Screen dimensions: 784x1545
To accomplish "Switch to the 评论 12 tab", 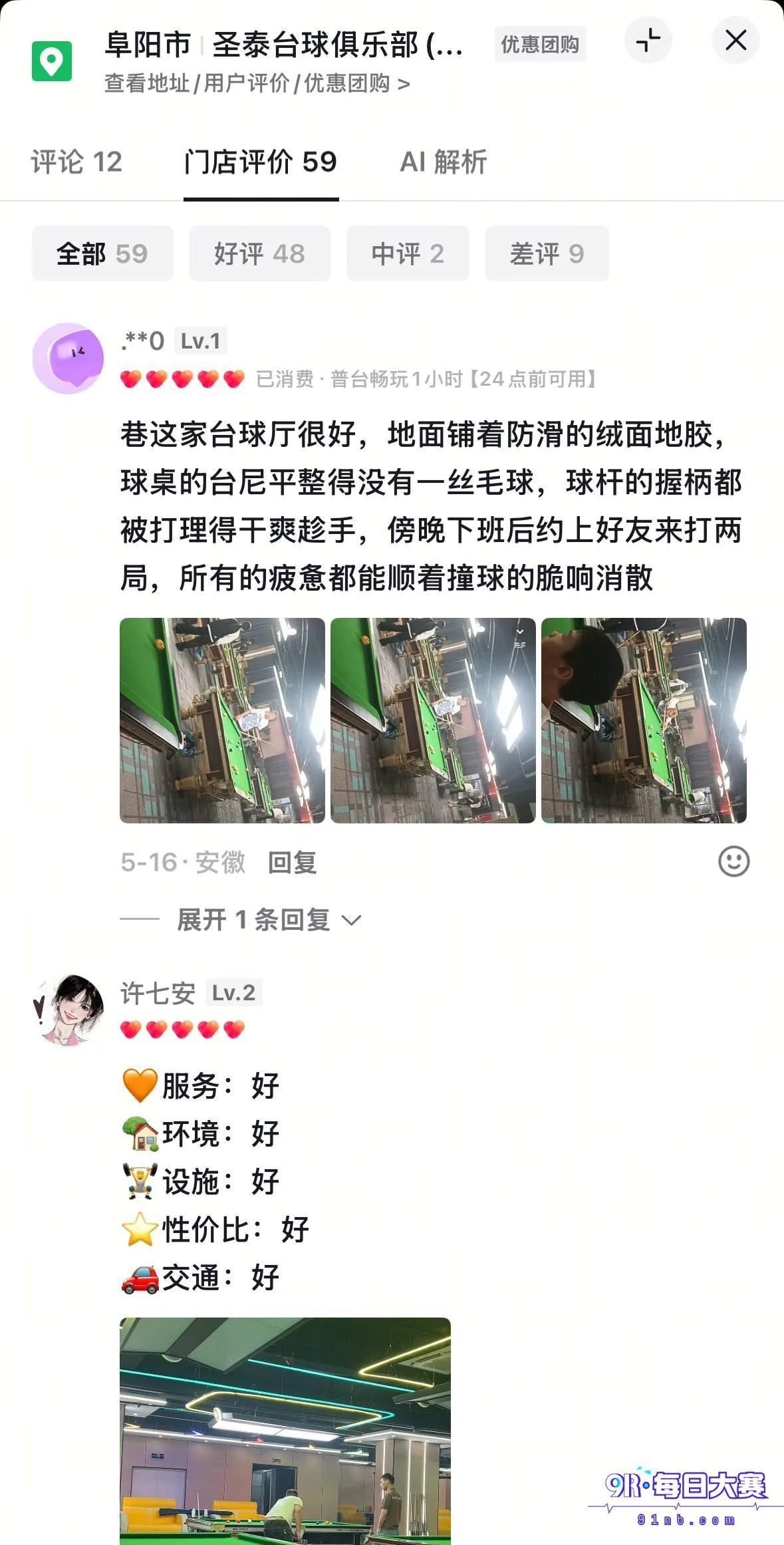I will point(76,162).
